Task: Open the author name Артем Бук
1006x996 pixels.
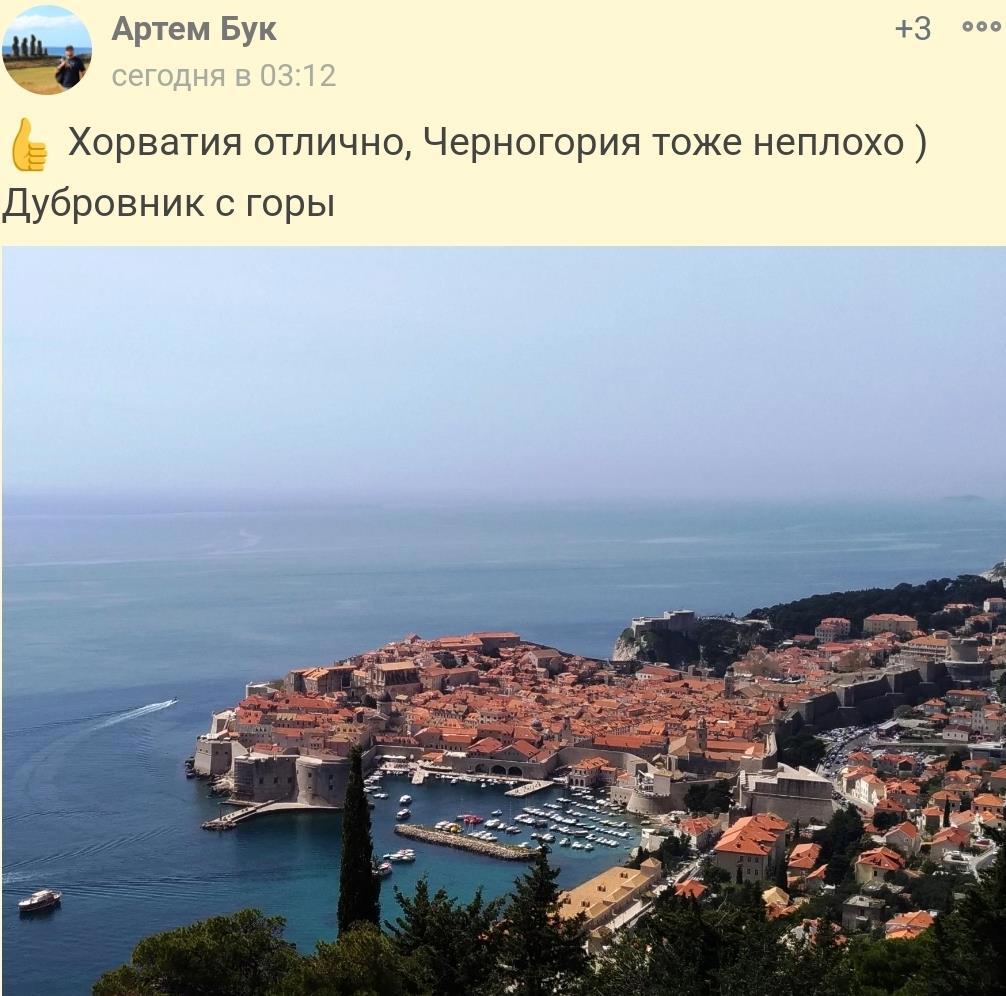Action: [194, 29]
